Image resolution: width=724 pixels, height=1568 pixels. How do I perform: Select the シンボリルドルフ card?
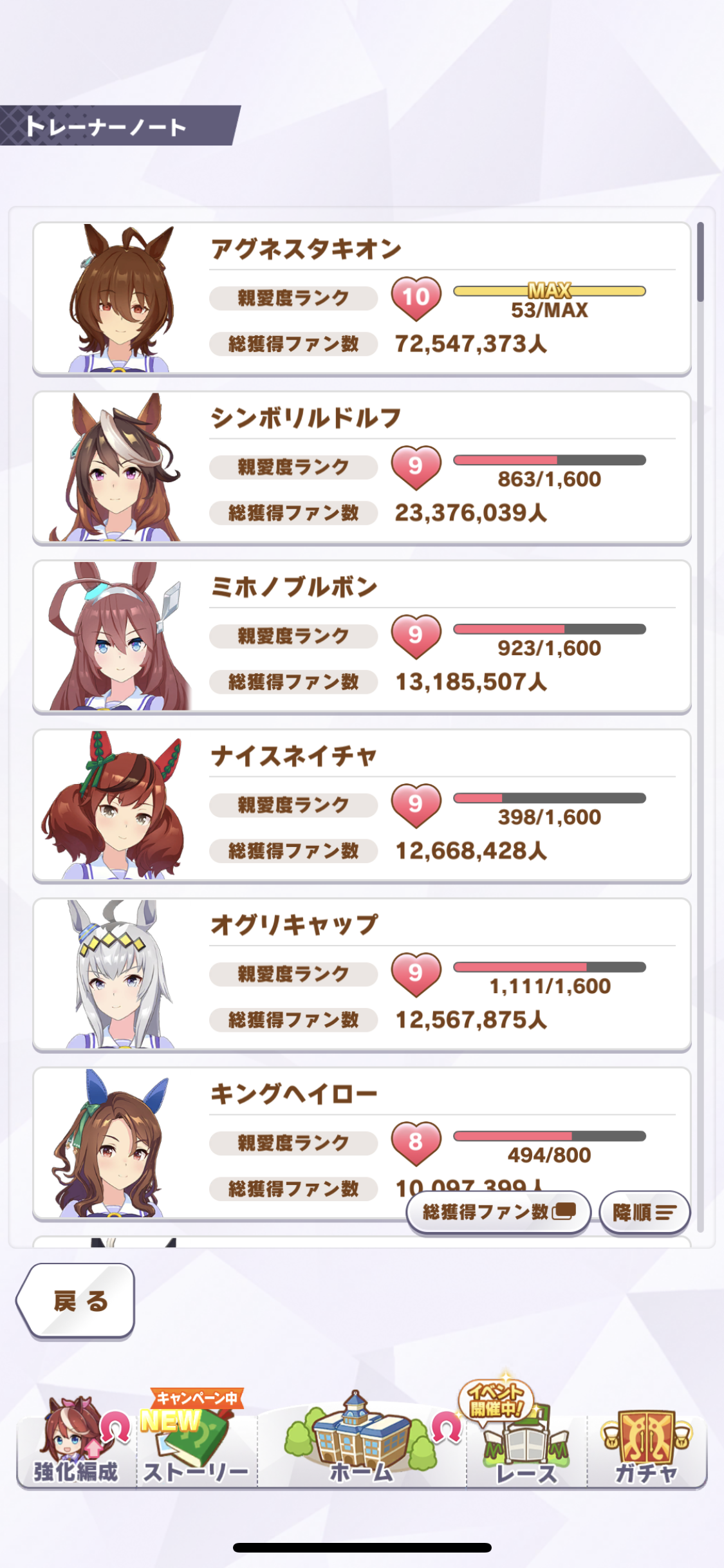[x=362, y=468]
